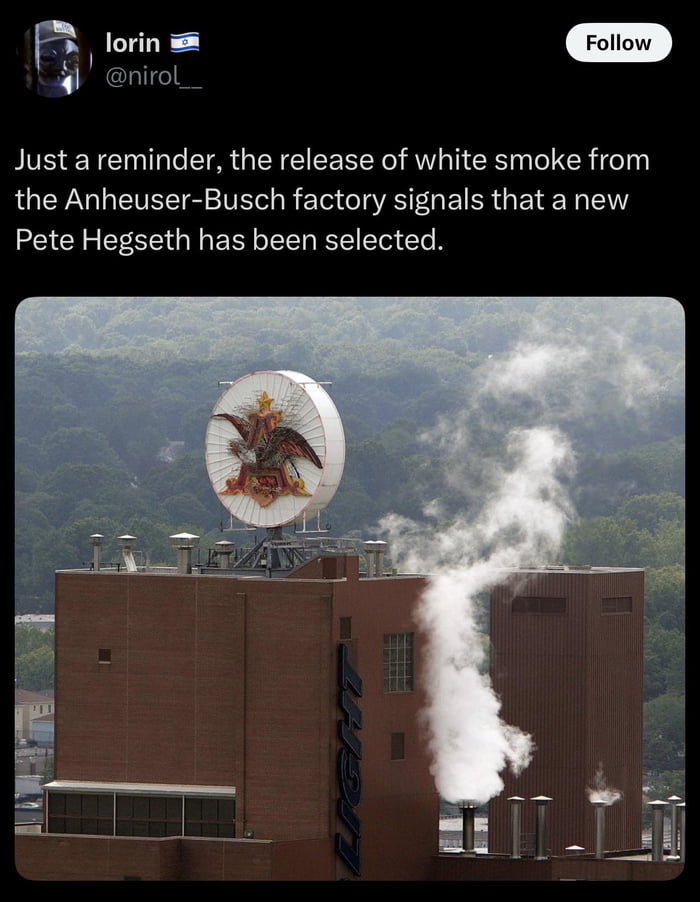Image resolution: width=700 pixels, height=902 pixels.
Task: Open the @nirol__ profile handle
Action: (154, 74)
